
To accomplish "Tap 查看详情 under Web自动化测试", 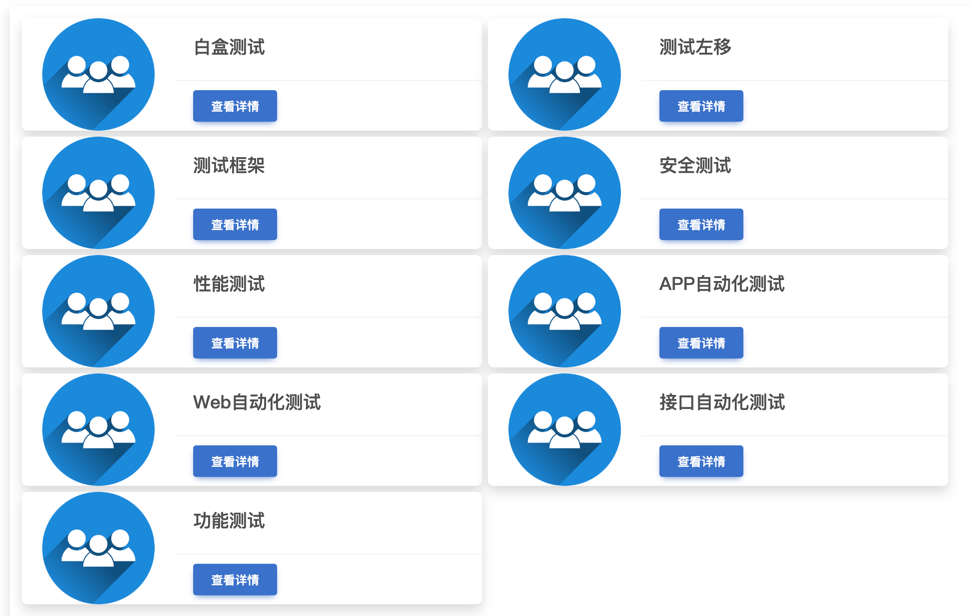I will [x=235, y=461].
